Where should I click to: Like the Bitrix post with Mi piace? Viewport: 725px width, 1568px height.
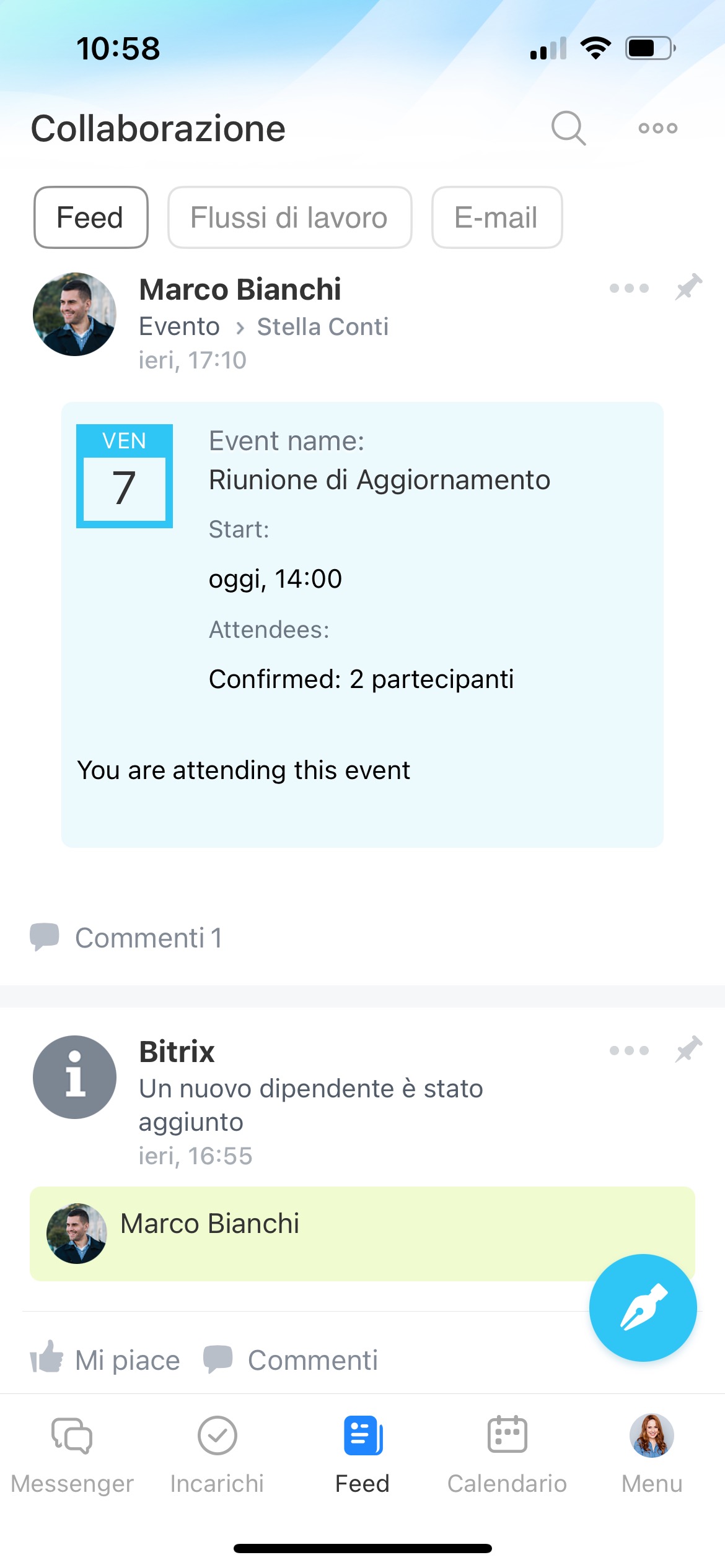click(x=106, y=1361)
